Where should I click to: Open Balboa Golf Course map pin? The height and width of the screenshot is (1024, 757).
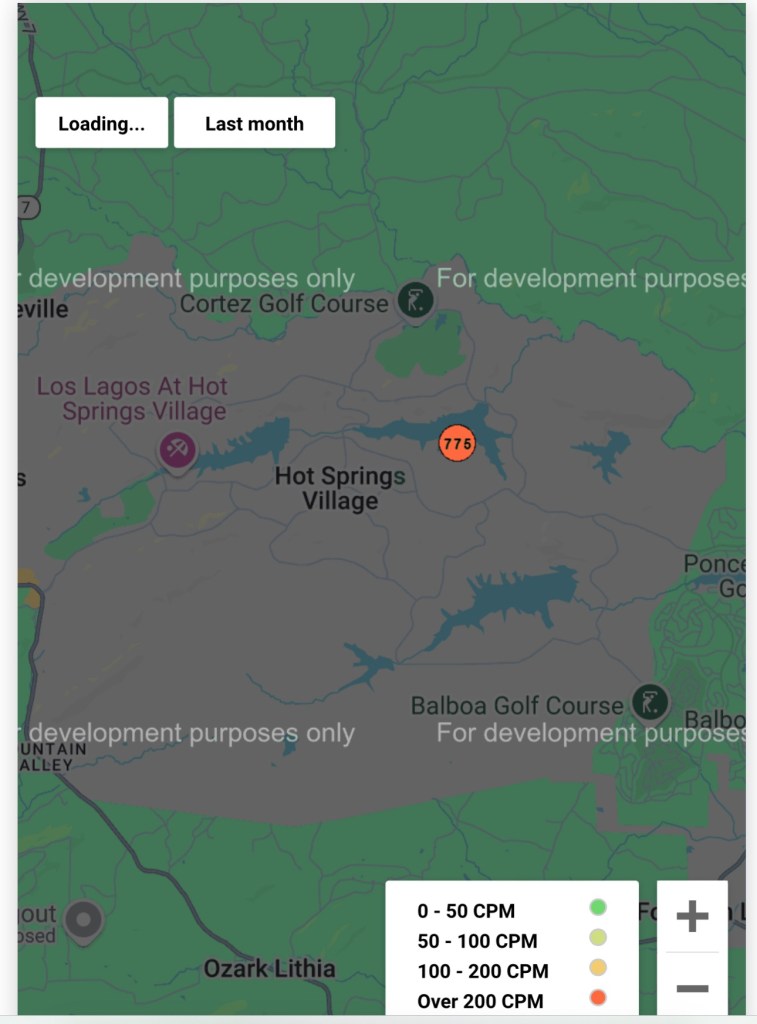pos(650,703)
